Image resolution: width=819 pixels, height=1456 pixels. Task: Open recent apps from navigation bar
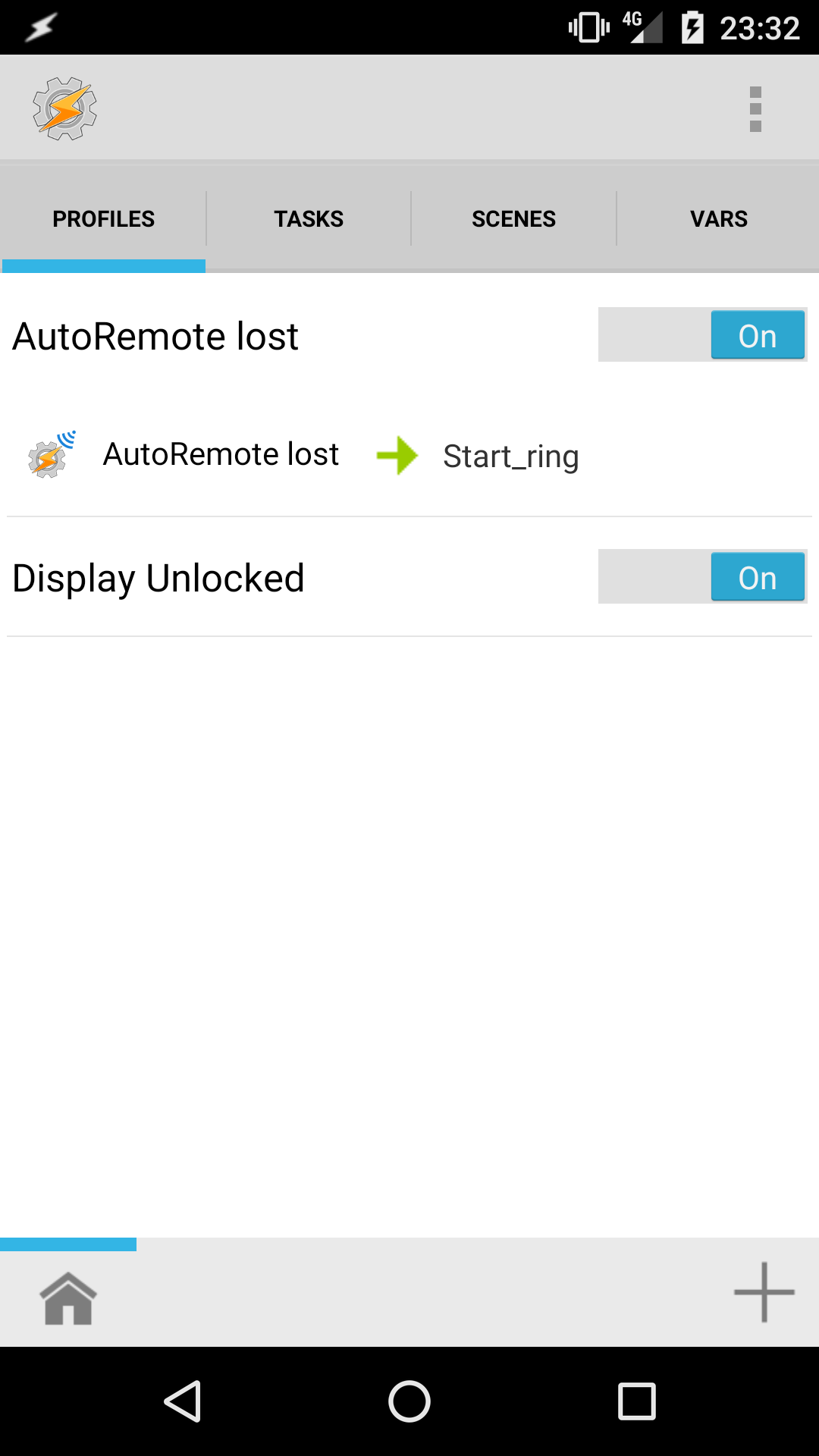point(637,1401)
